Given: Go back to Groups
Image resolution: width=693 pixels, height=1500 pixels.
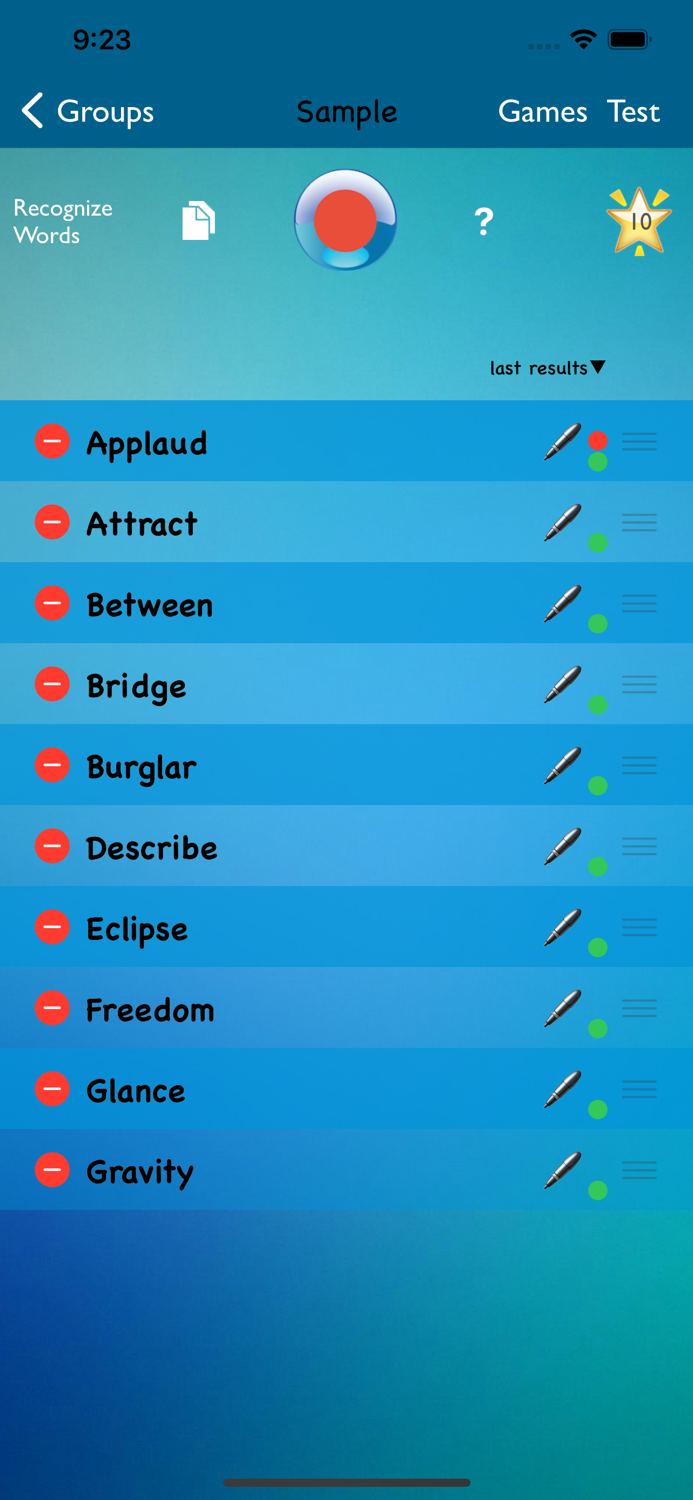Looking at the screenshot, I should (x=88, y=111).
